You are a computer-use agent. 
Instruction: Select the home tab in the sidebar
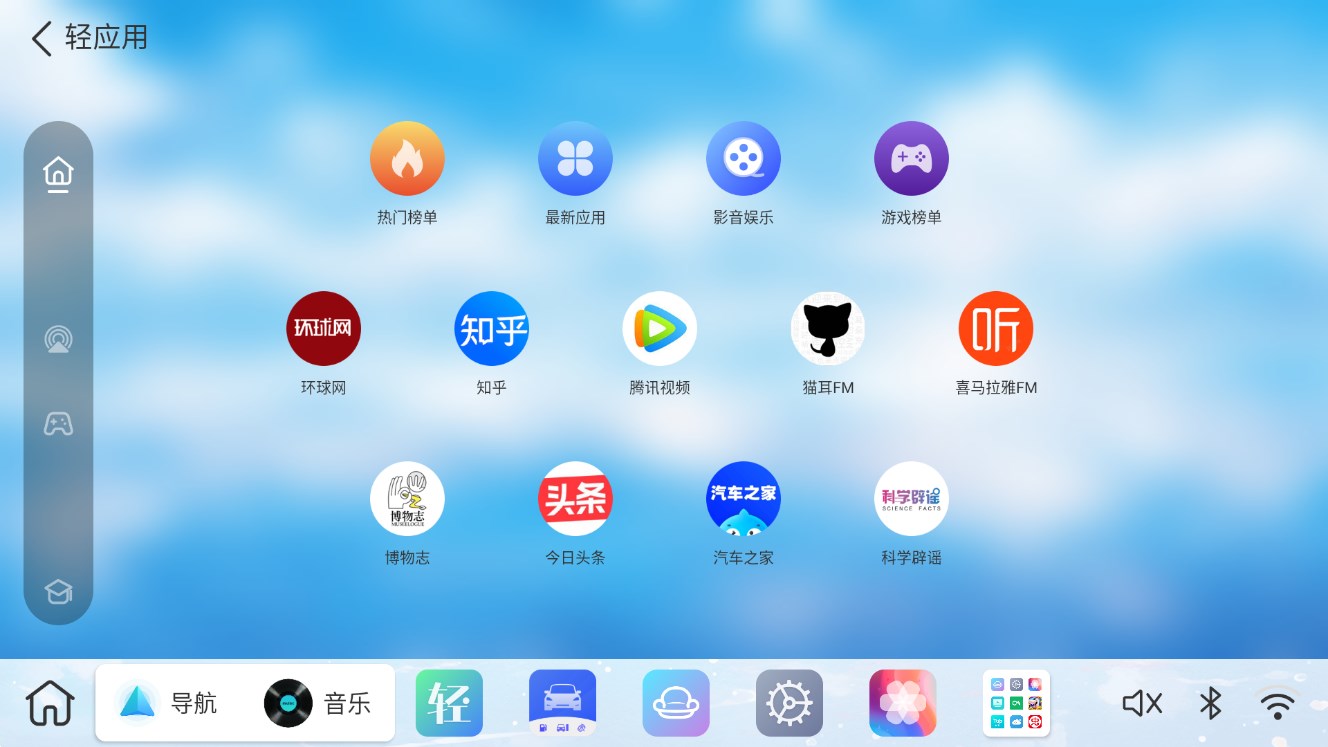pyautogui.click(x=58, y=175)
